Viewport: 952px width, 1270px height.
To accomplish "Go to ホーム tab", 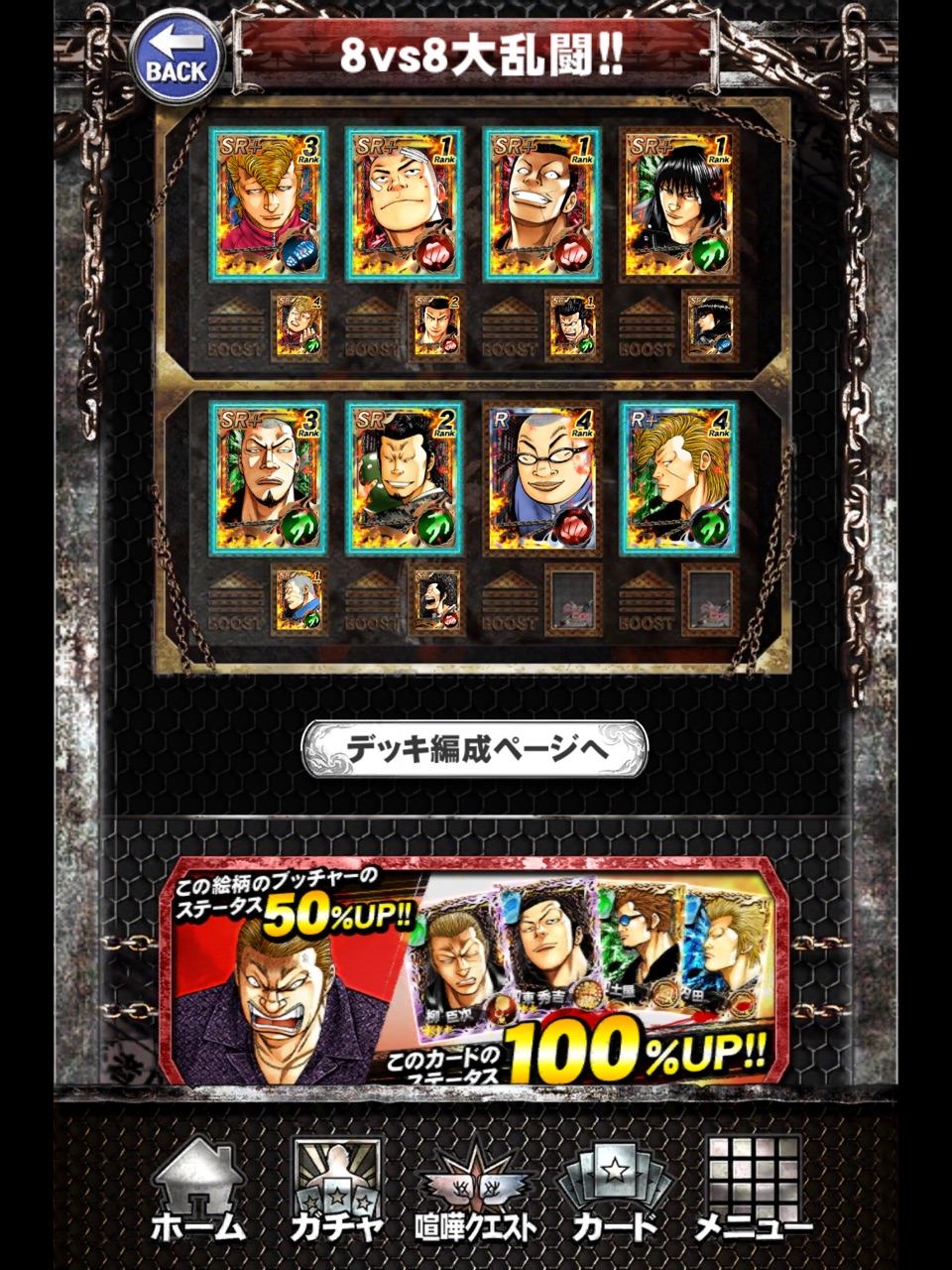I will pyautogui.click(x=198, y=1191).
